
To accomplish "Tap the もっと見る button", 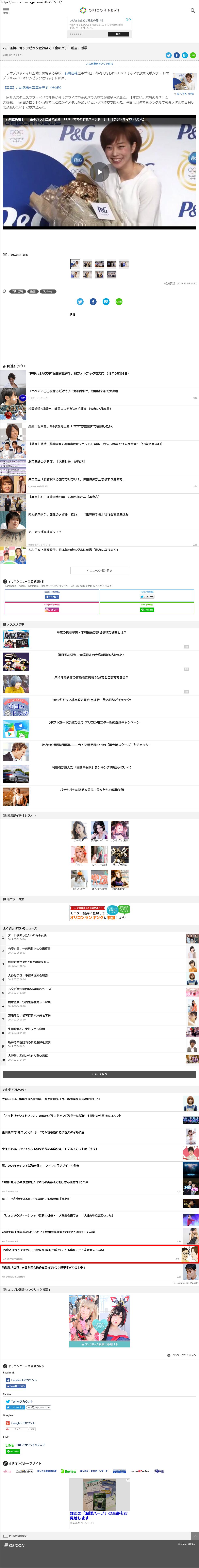I will click(99, 1074).
